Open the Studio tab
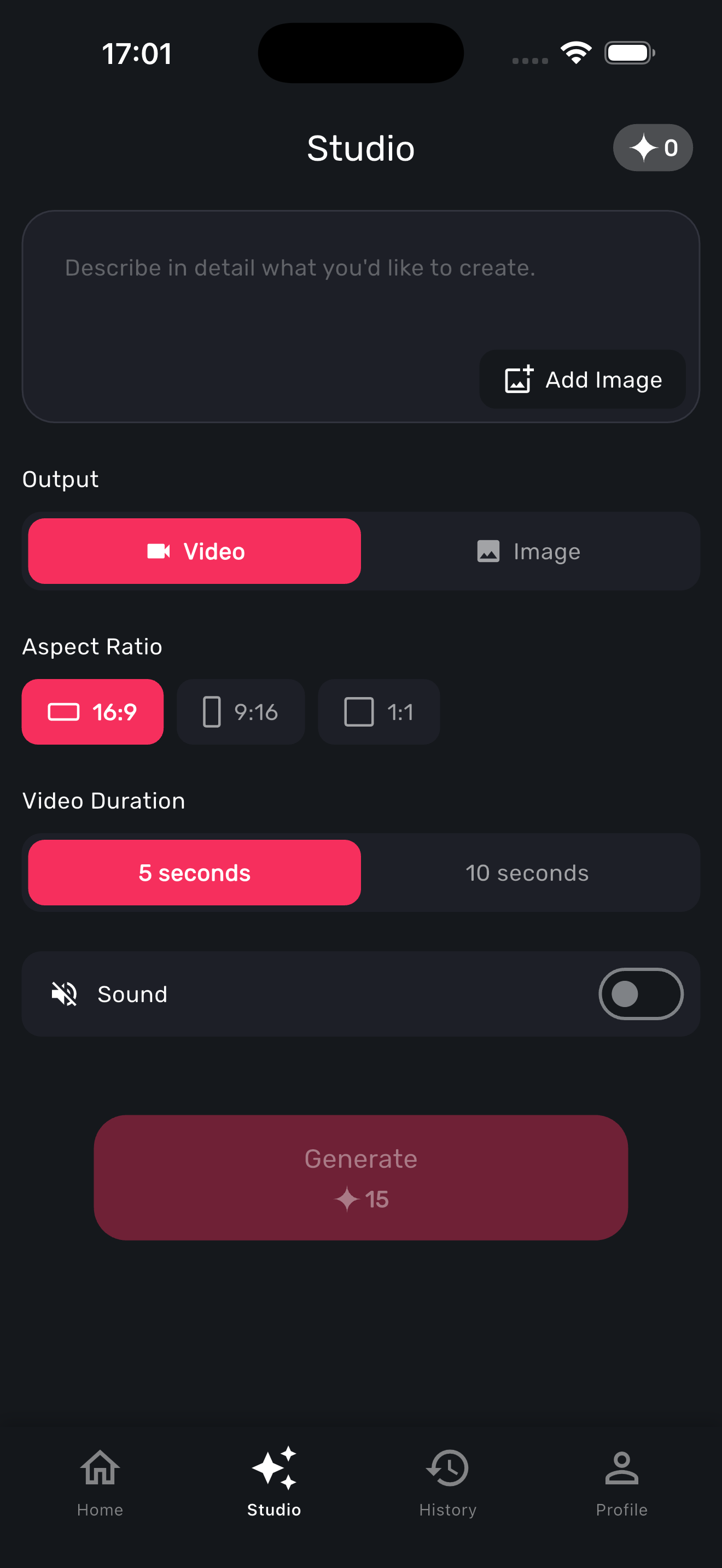Screen dimensions: 722x1568 [274, 1482]
